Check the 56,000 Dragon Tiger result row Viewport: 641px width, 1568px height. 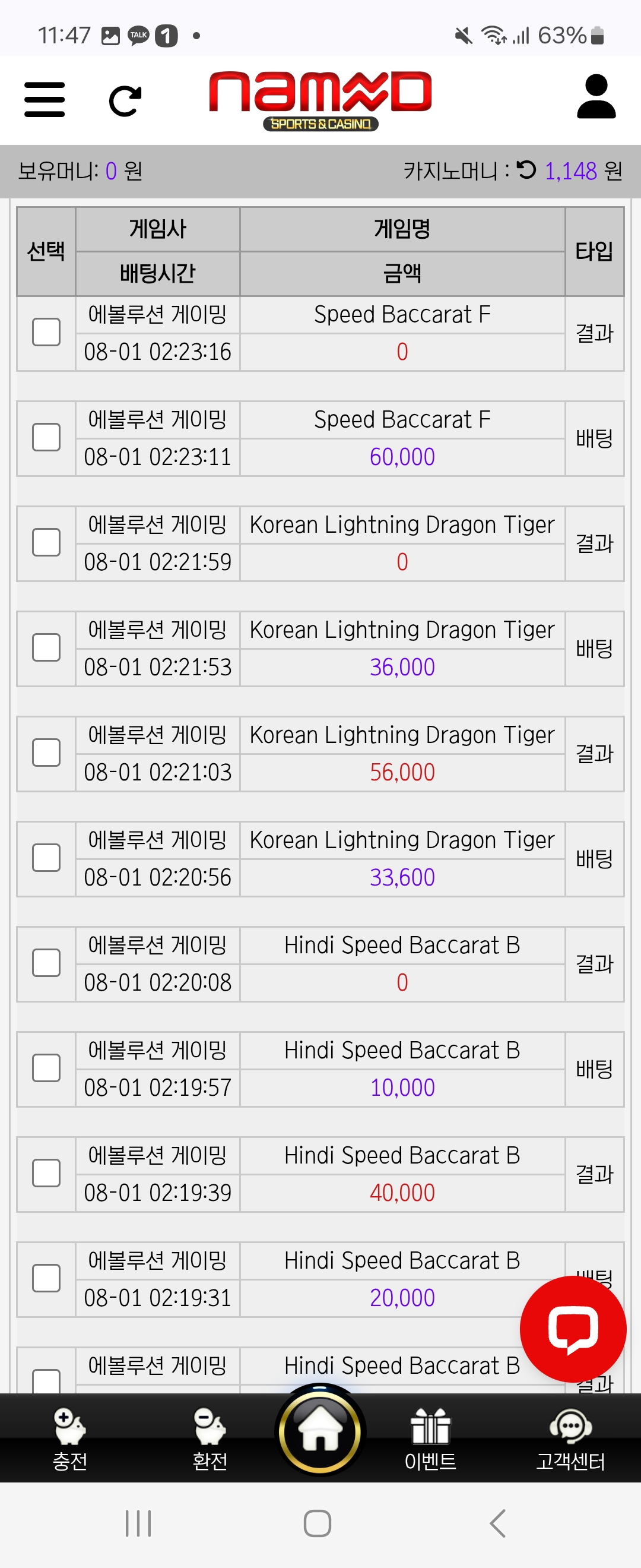pyautogui.click(x=46, y=753)
